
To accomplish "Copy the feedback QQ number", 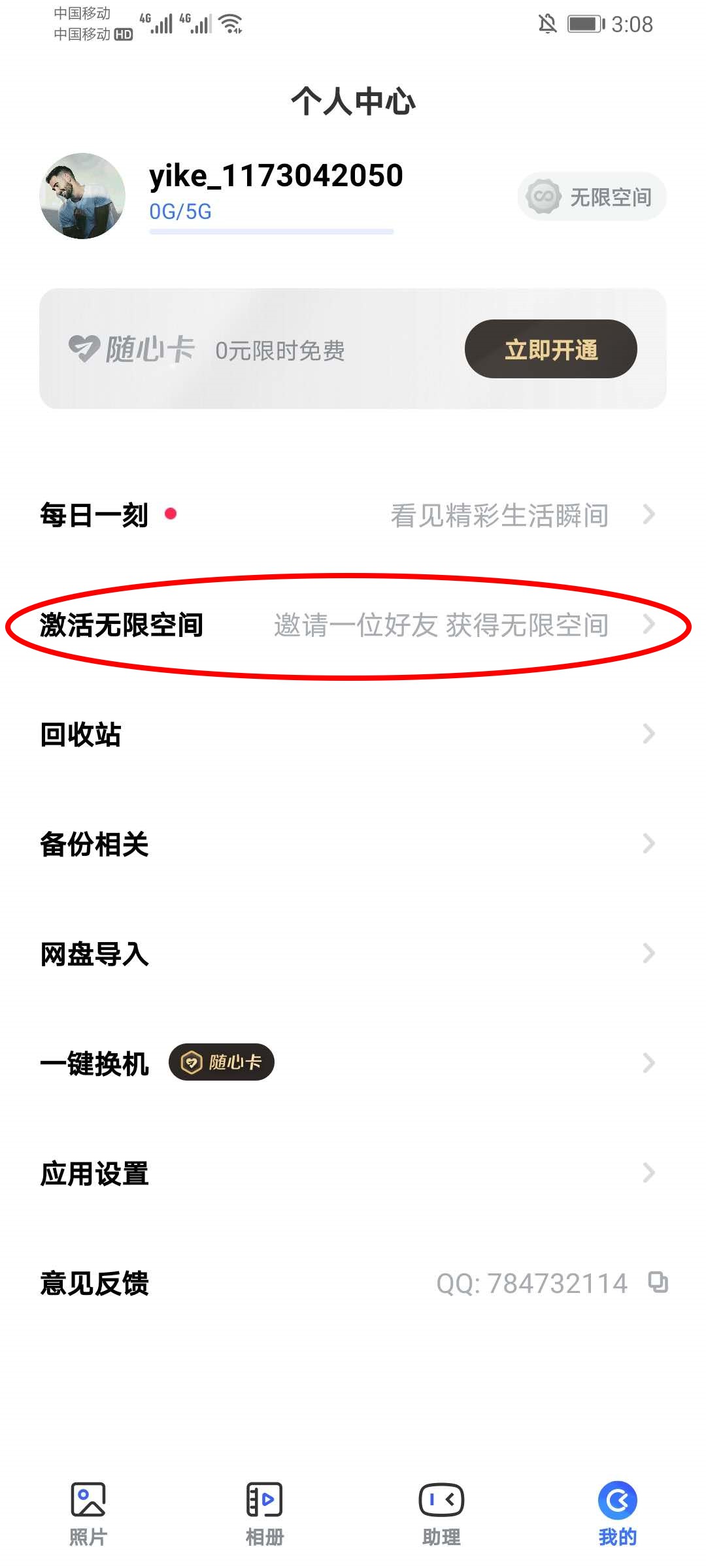I will (x=658, y=1282).
